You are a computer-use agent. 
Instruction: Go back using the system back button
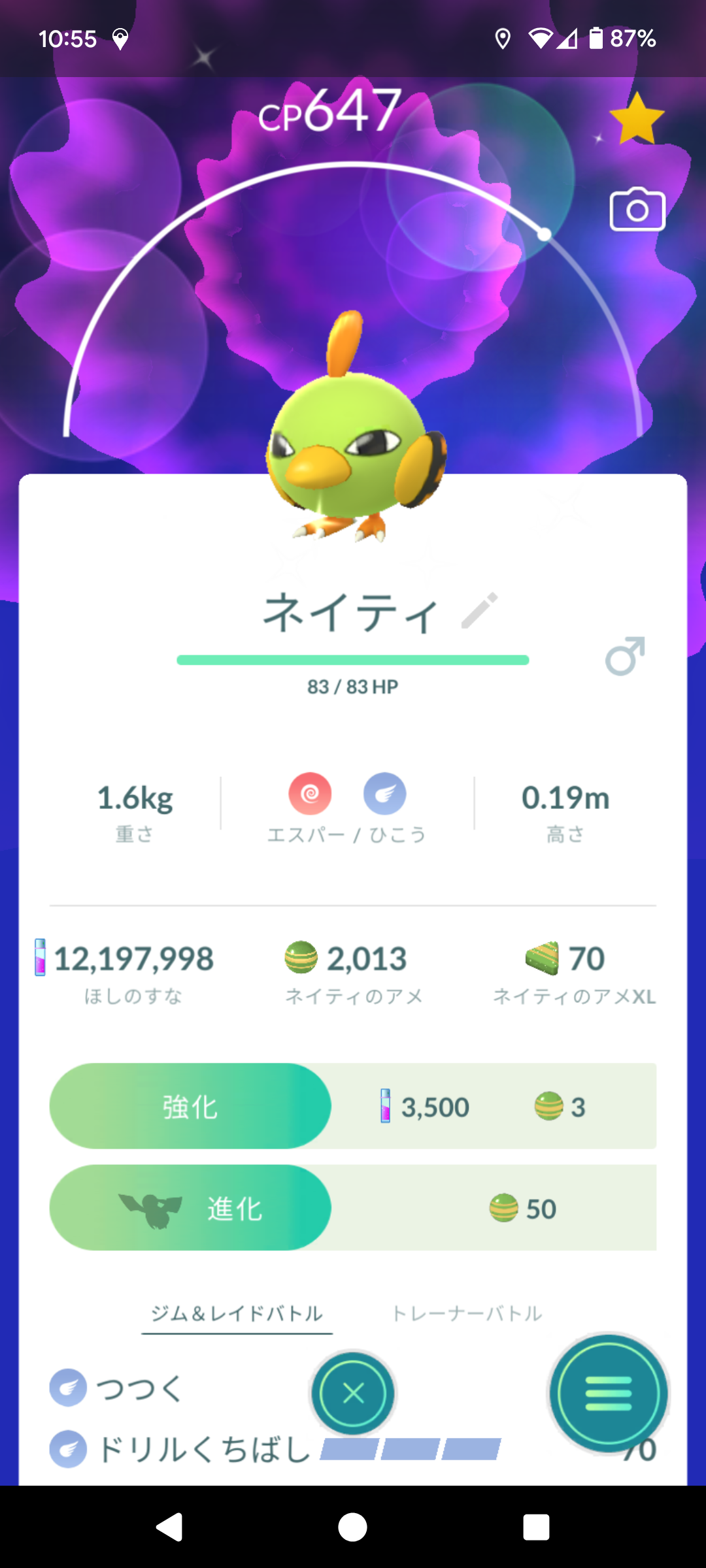click(x=169, y=1527)
